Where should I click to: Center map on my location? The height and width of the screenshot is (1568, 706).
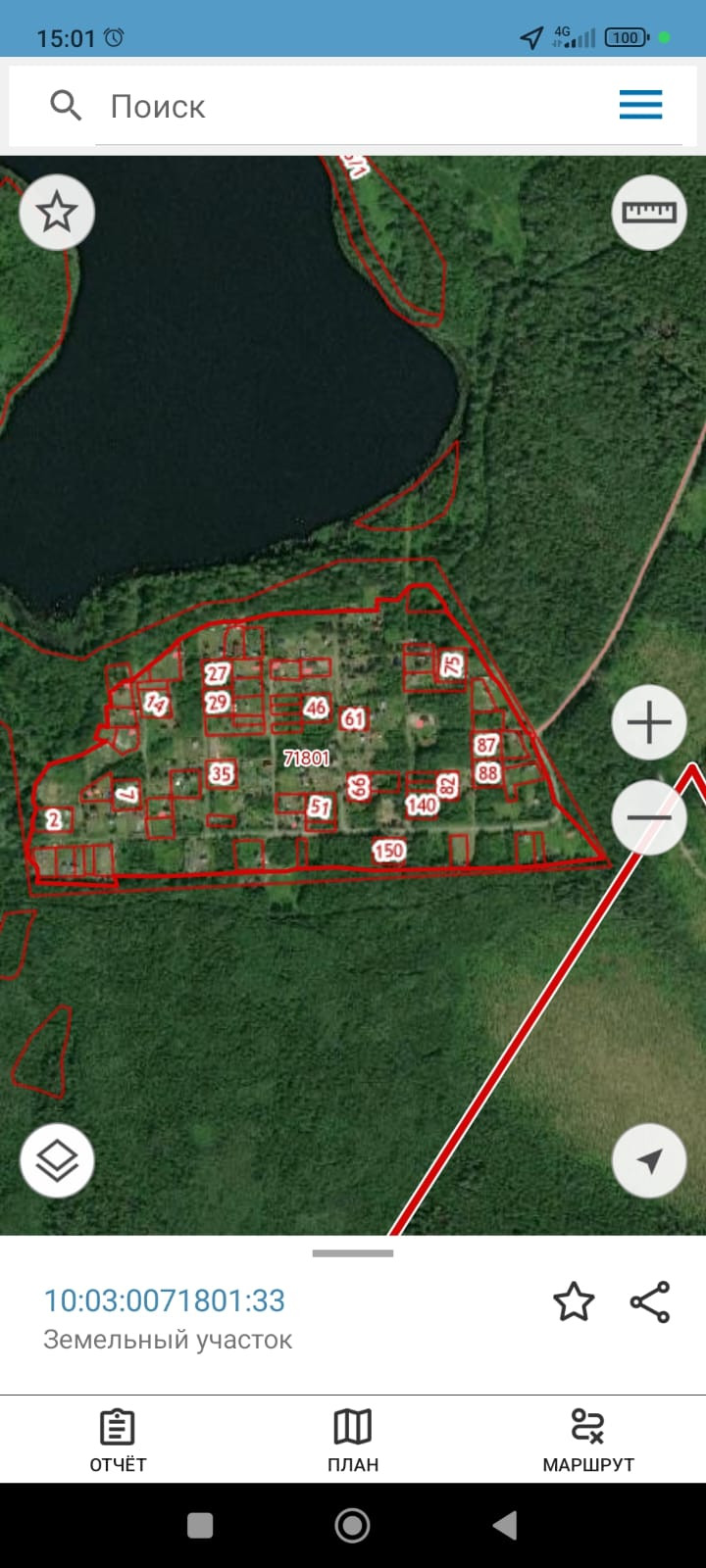click(649, 1161)
